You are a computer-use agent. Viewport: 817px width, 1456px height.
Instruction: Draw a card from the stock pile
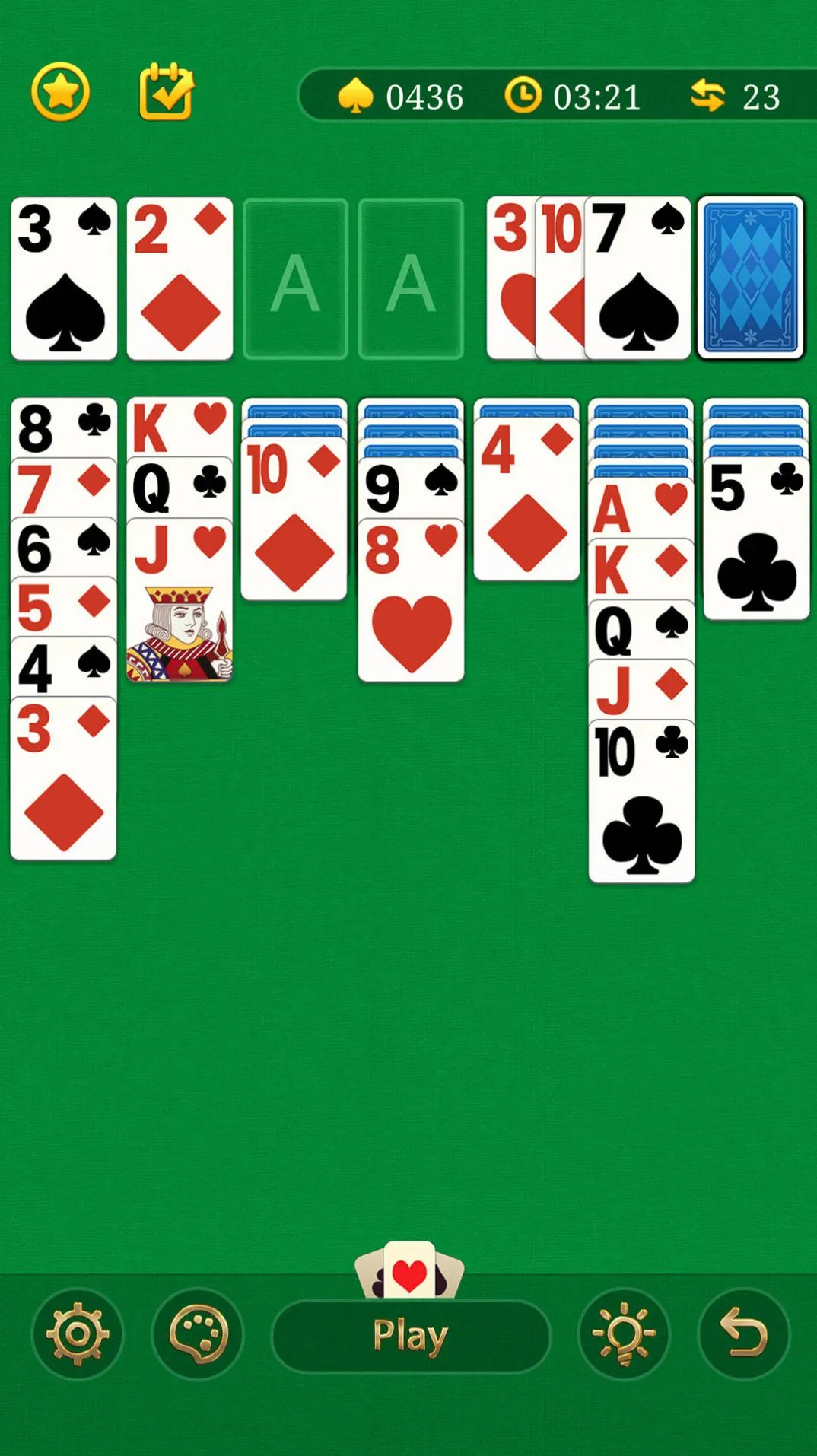pyautogui.click(x=750, y=278)
